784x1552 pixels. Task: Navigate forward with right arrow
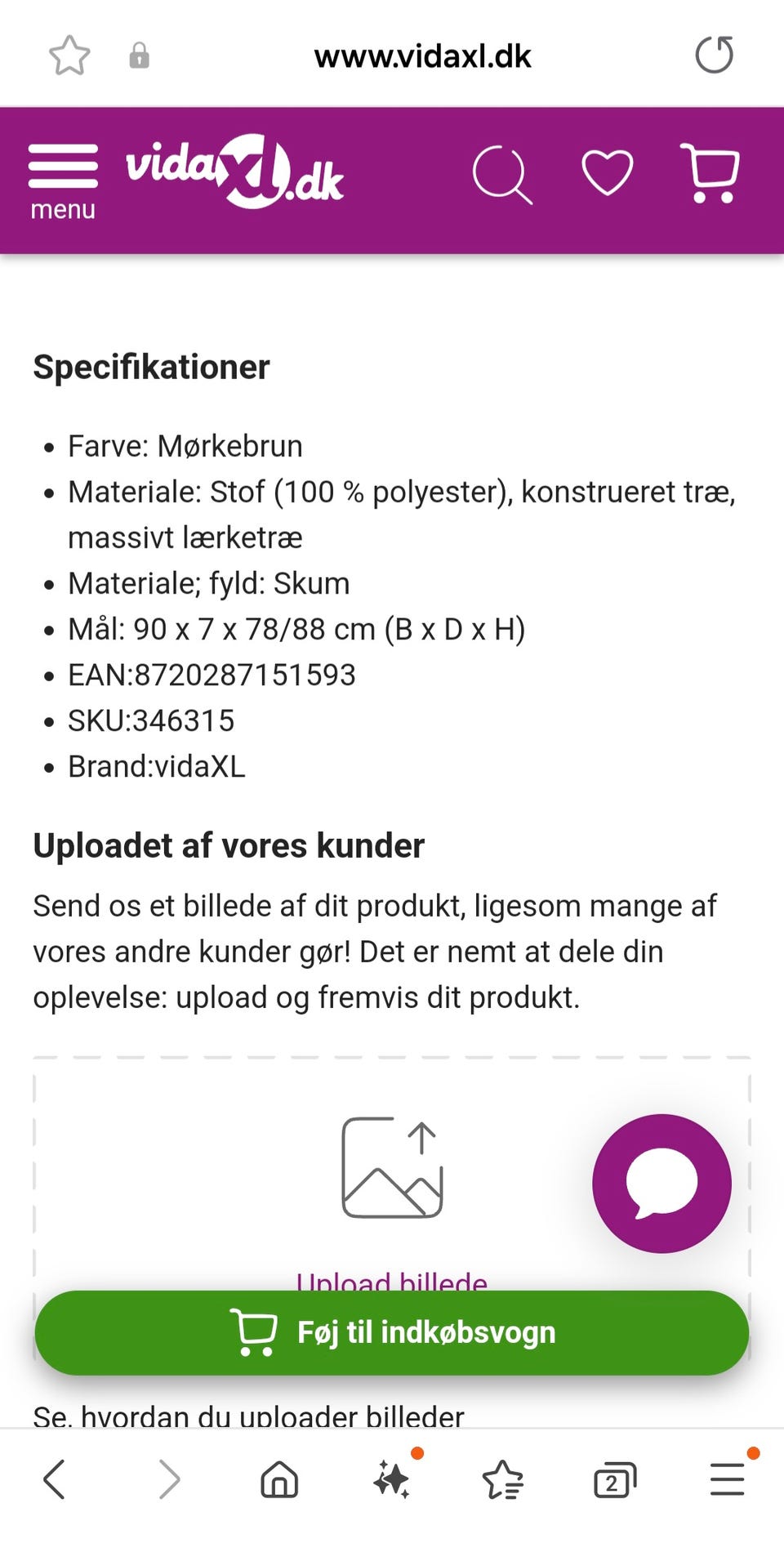[x=167, y=1478]
